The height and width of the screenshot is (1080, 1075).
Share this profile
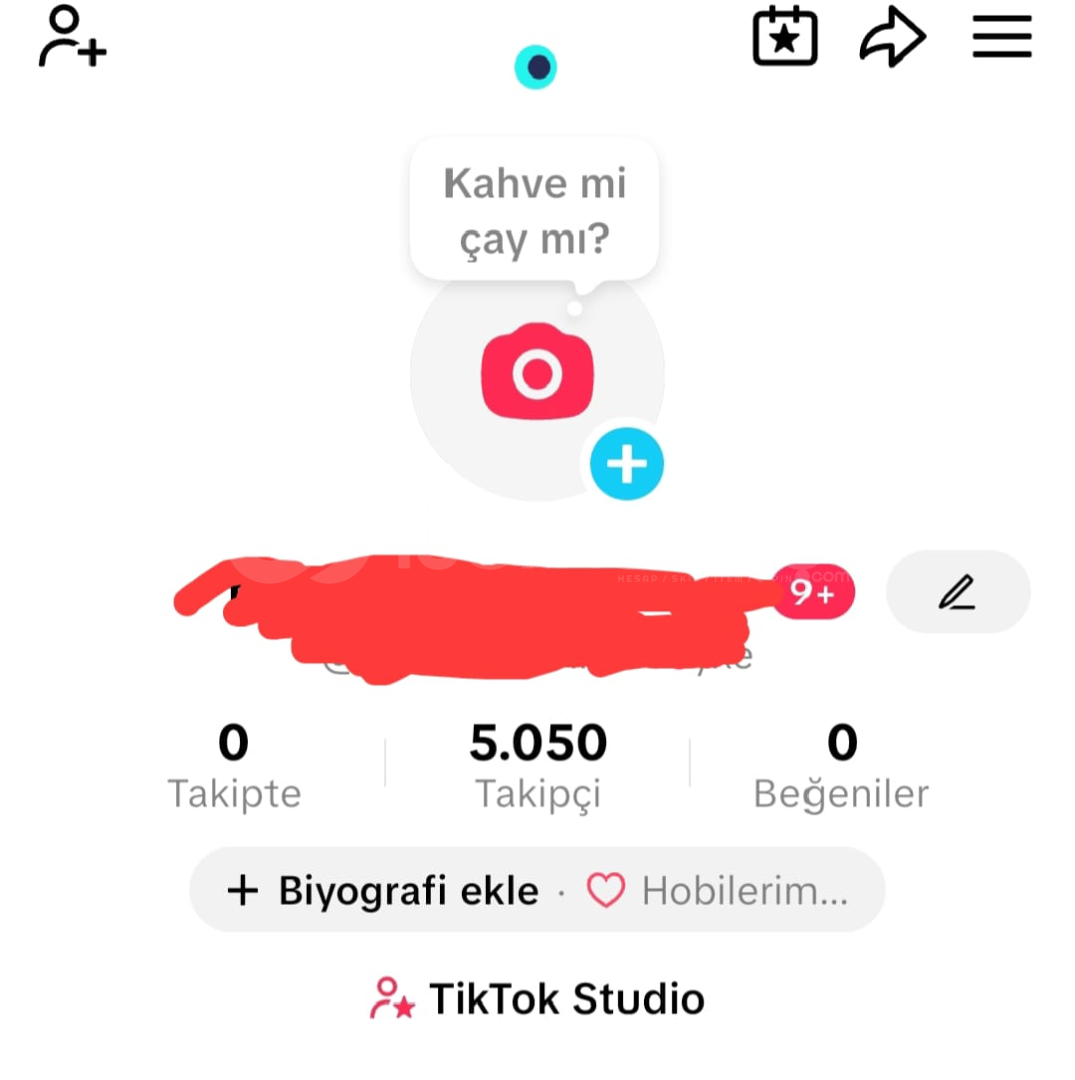892,39
